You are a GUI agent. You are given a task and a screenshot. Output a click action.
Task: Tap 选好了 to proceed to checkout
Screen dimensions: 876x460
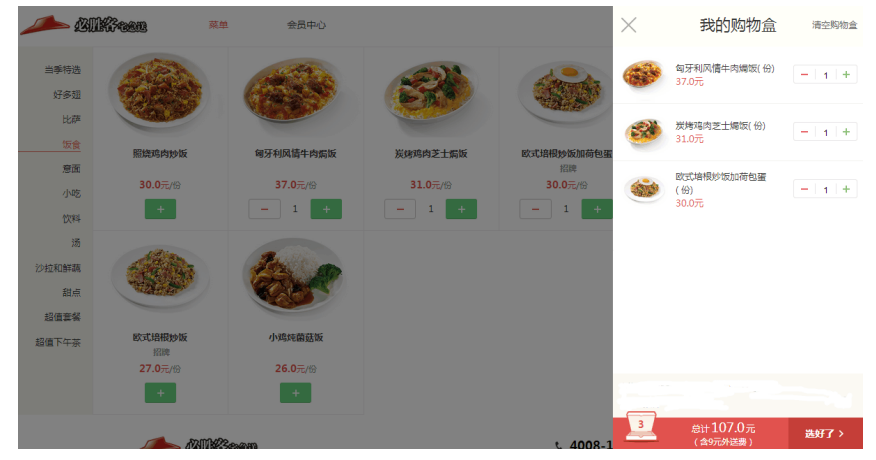(x=825, y=434)
